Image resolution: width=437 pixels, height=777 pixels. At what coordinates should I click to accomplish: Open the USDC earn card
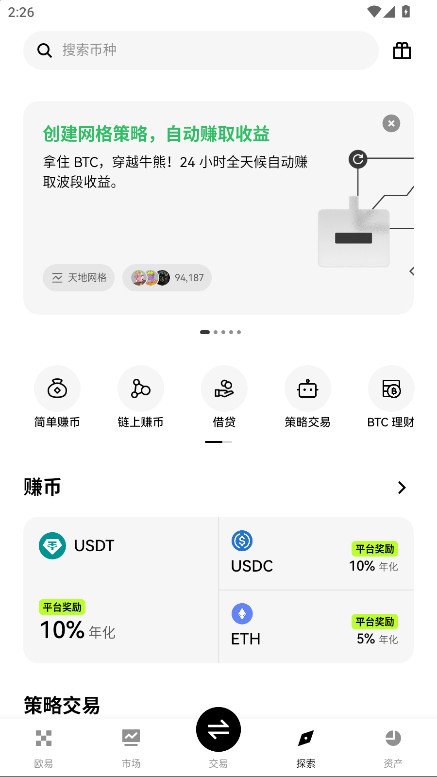point(316,554)
